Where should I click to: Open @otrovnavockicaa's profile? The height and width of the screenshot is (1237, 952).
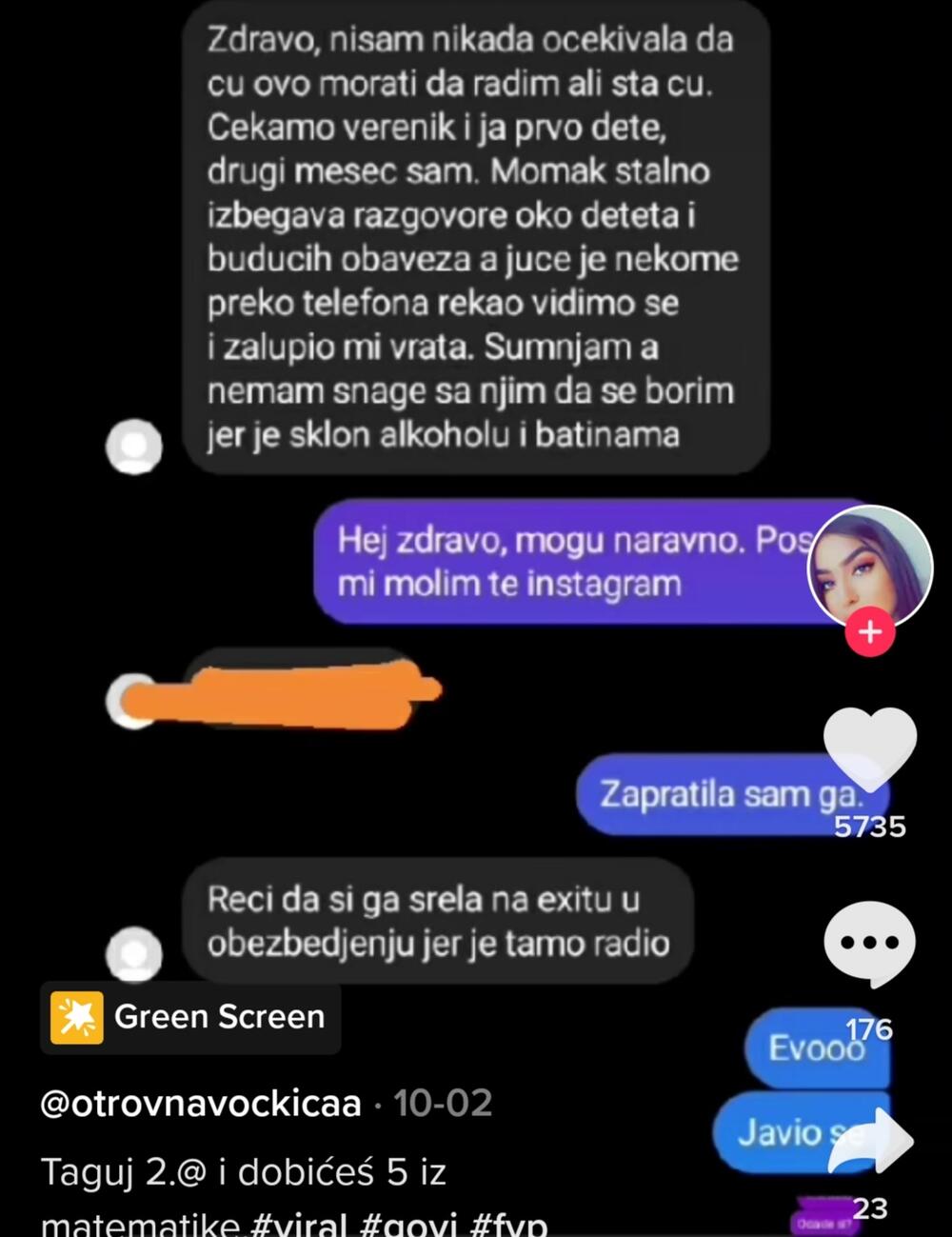point(201,1104)
